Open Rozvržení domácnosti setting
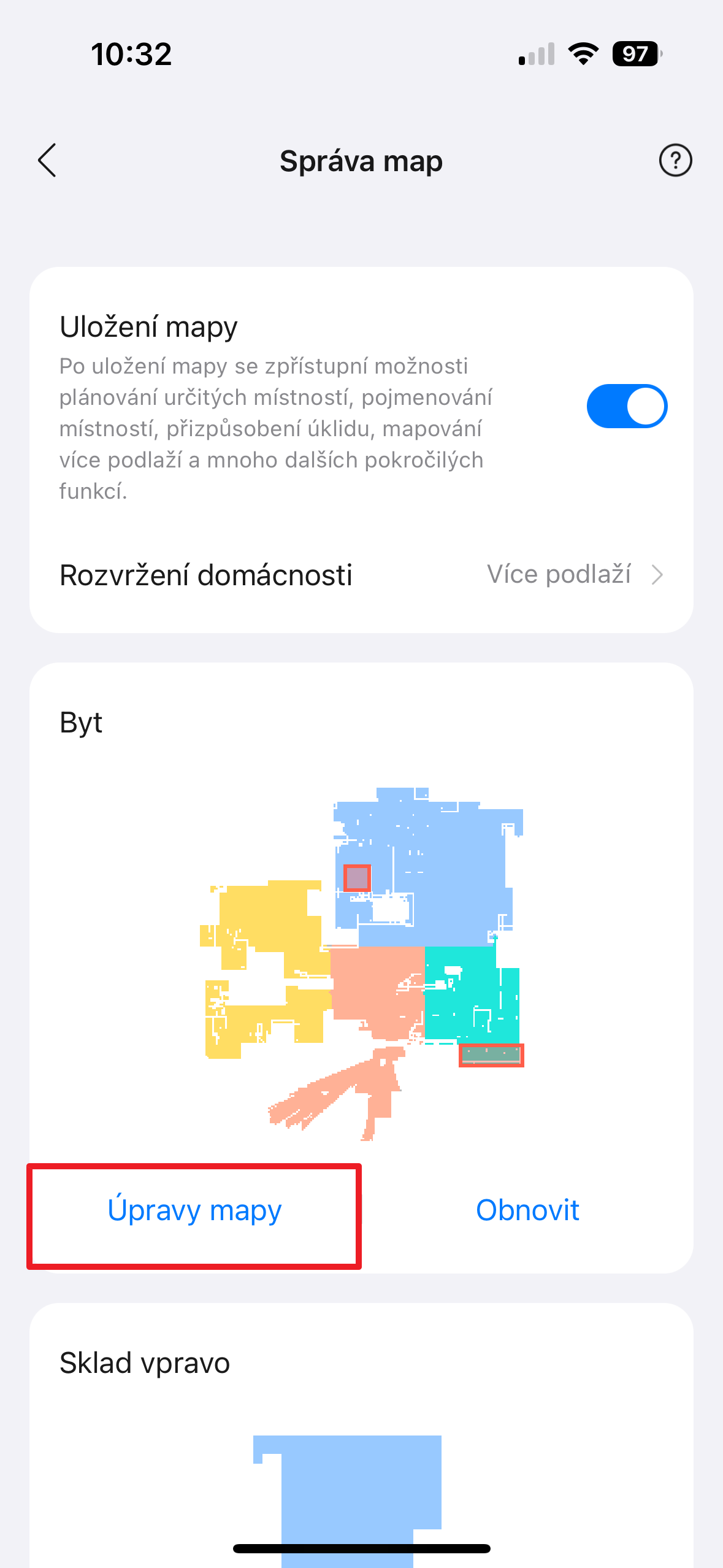The image size is (723, 1568). [361, 575]
